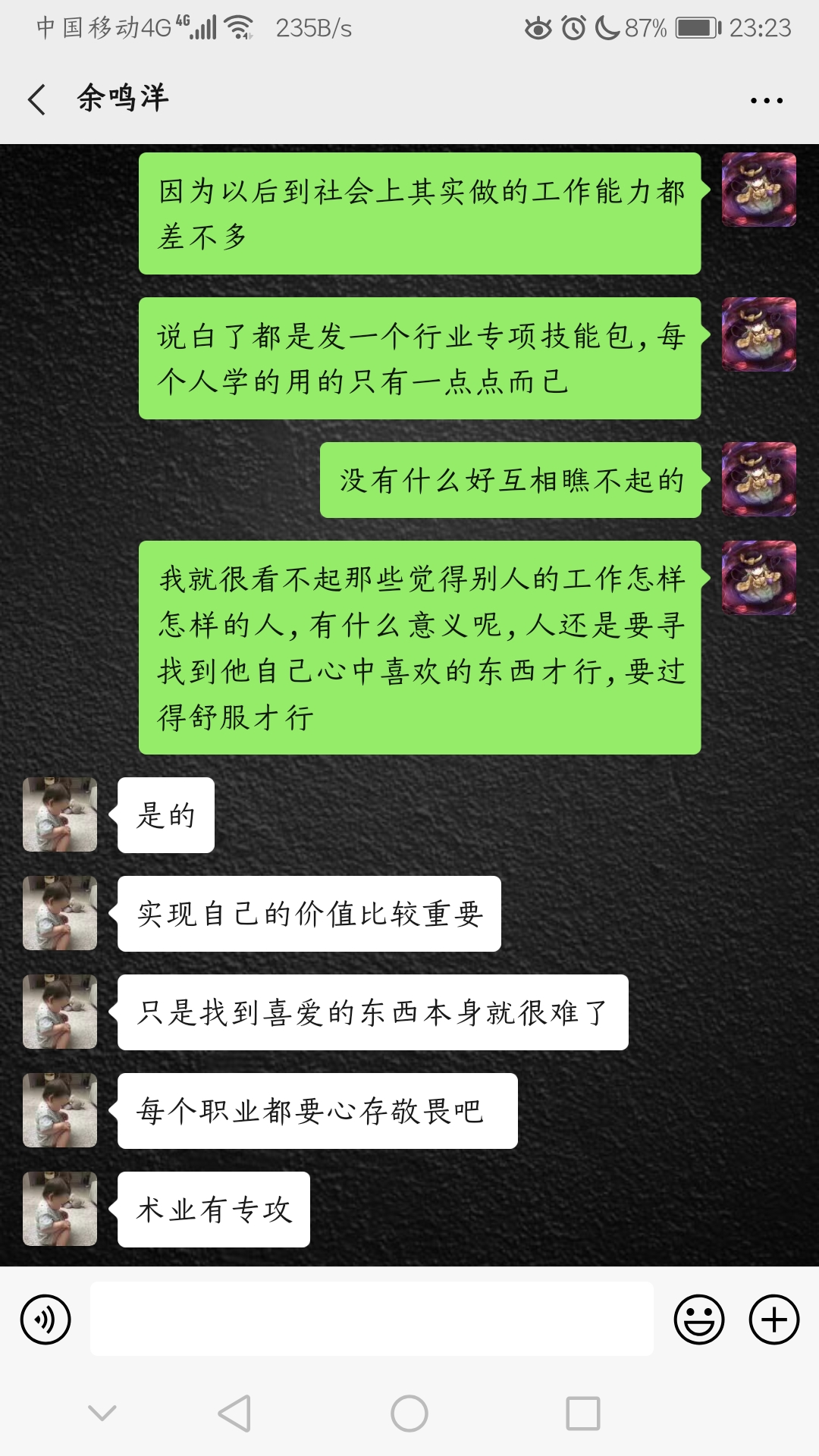Open the chat options three-dot menu
Image resolution: width=819 pixels, height=1456 pixels.
coord(766,100)
